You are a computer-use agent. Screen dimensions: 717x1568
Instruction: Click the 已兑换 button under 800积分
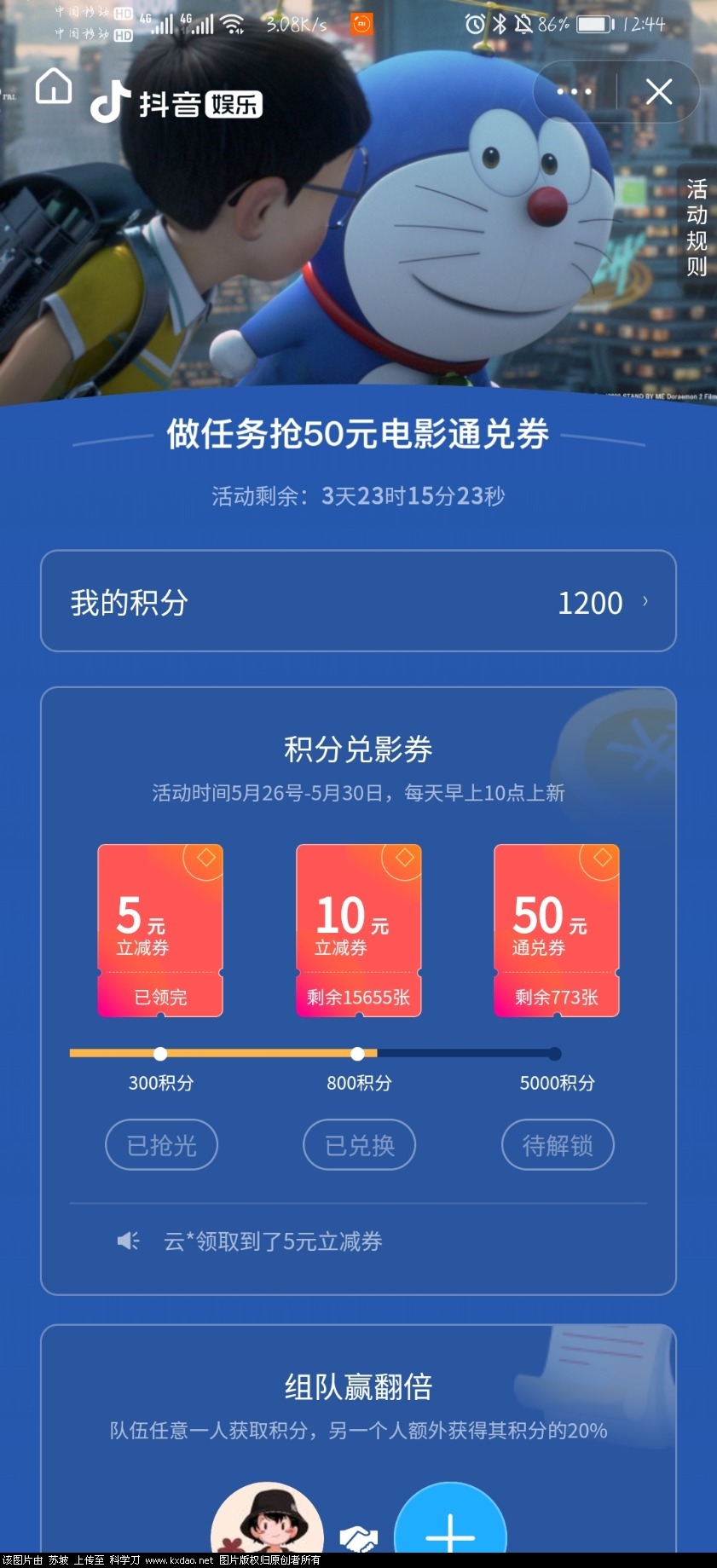[x=359, y=1145]
